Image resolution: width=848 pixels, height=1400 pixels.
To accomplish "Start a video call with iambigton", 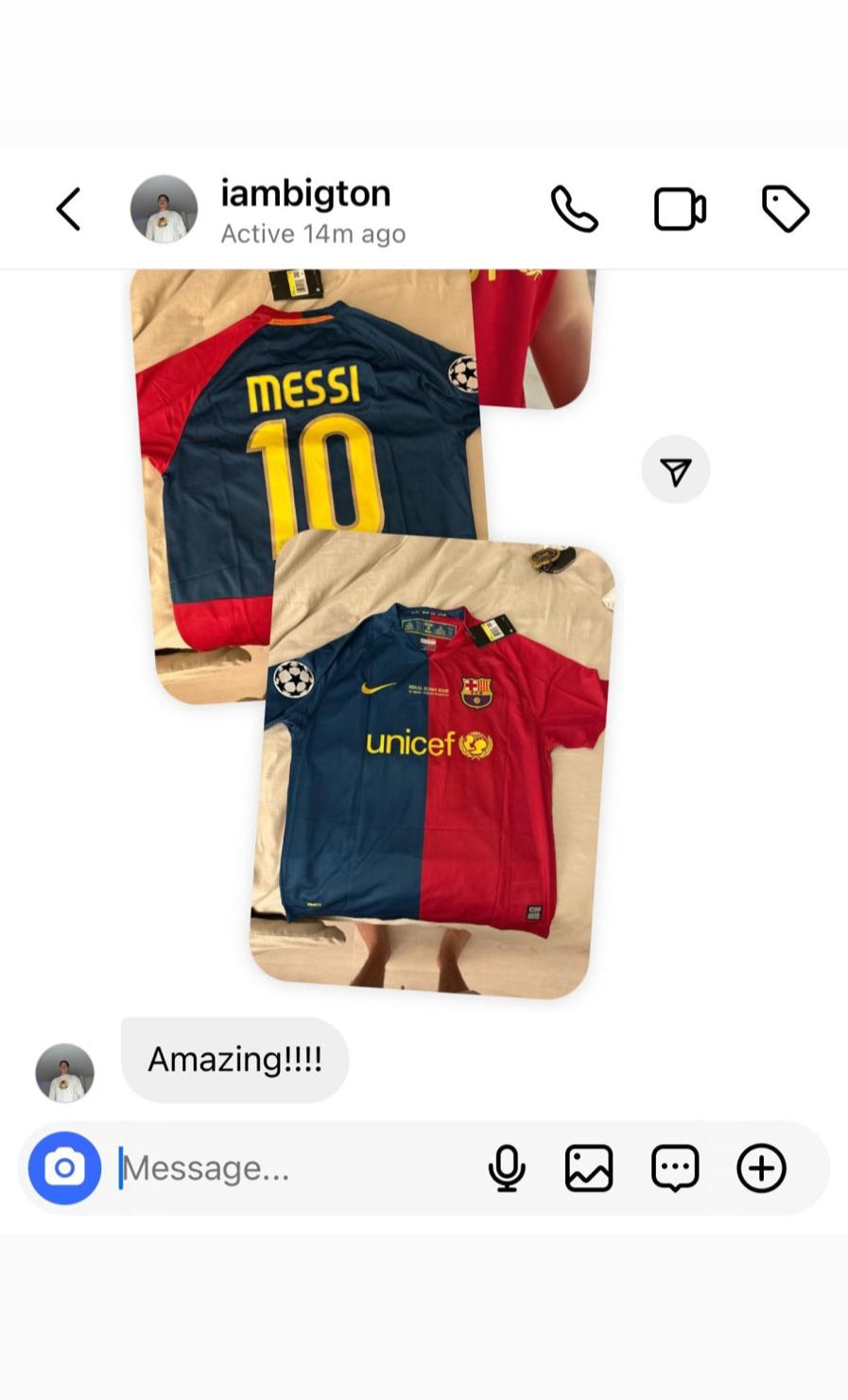I will (x=680, y=209).
